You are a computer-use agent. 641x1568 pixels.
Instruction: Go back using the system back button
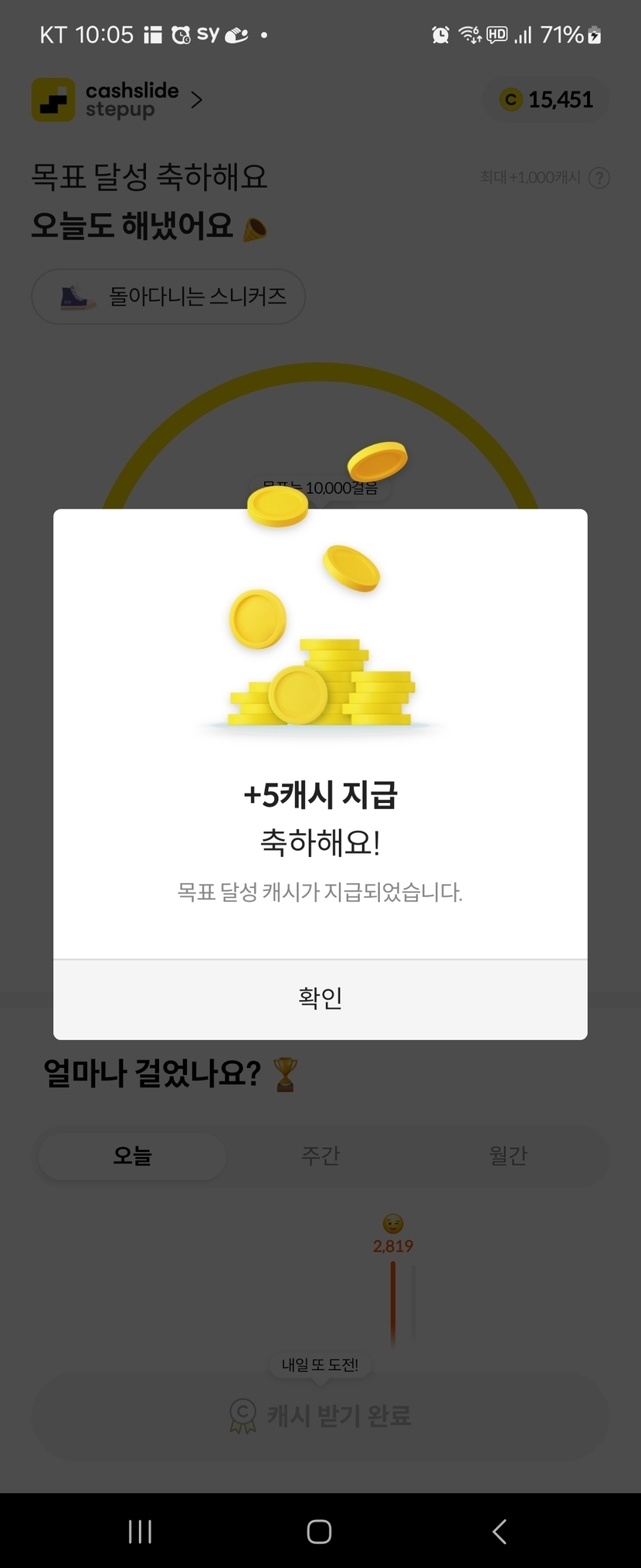pyautogui.click(x=500, y=1531)
